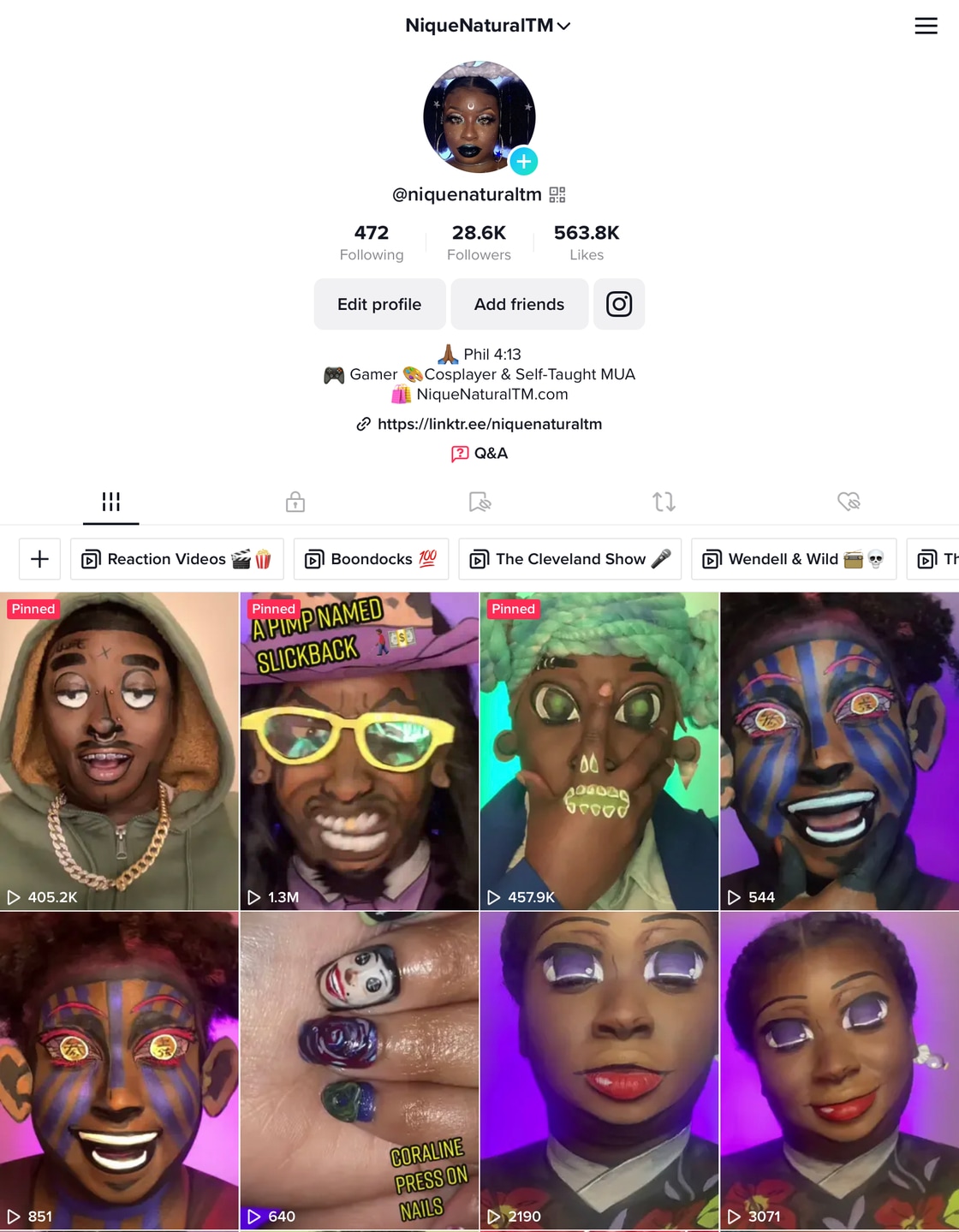Image resolution: width=959 pixels, height=1232 pixels.
Task: Open the Wendell & Wild playlist
Action: tap(793, 559)
